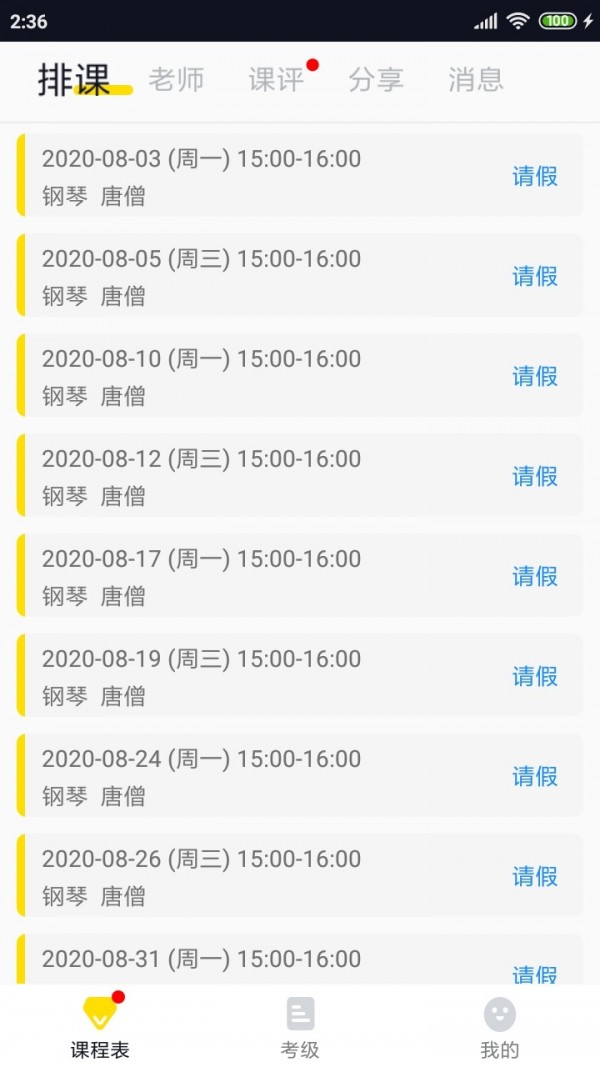View the 消息 tab

point(476,80)
